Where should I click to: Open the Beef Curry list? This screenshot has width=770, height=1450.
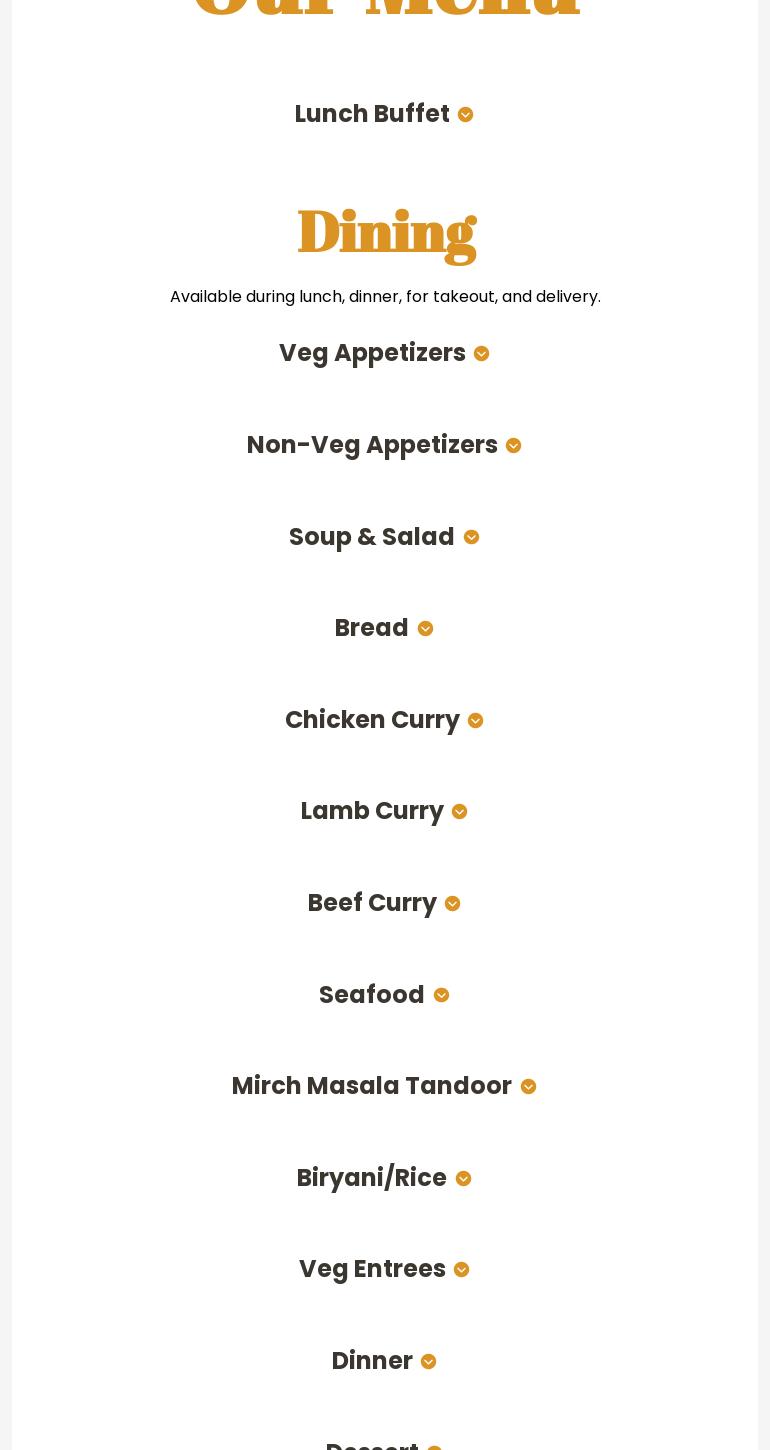(383, 903)
